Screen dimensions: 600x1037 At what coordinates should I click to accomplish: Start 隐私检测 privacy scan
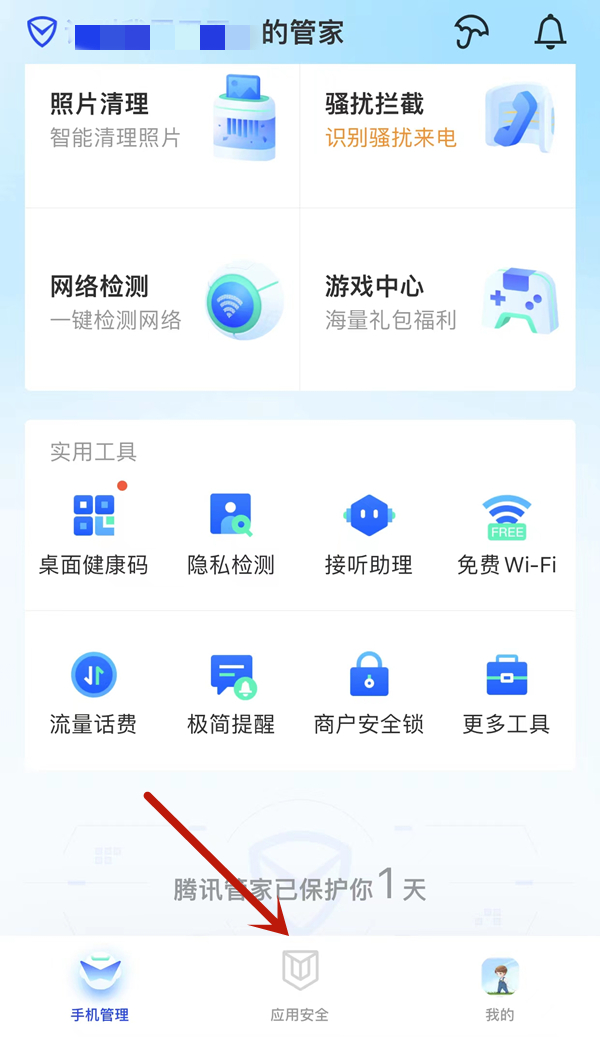pyautogui.click(x=231, y=532)
